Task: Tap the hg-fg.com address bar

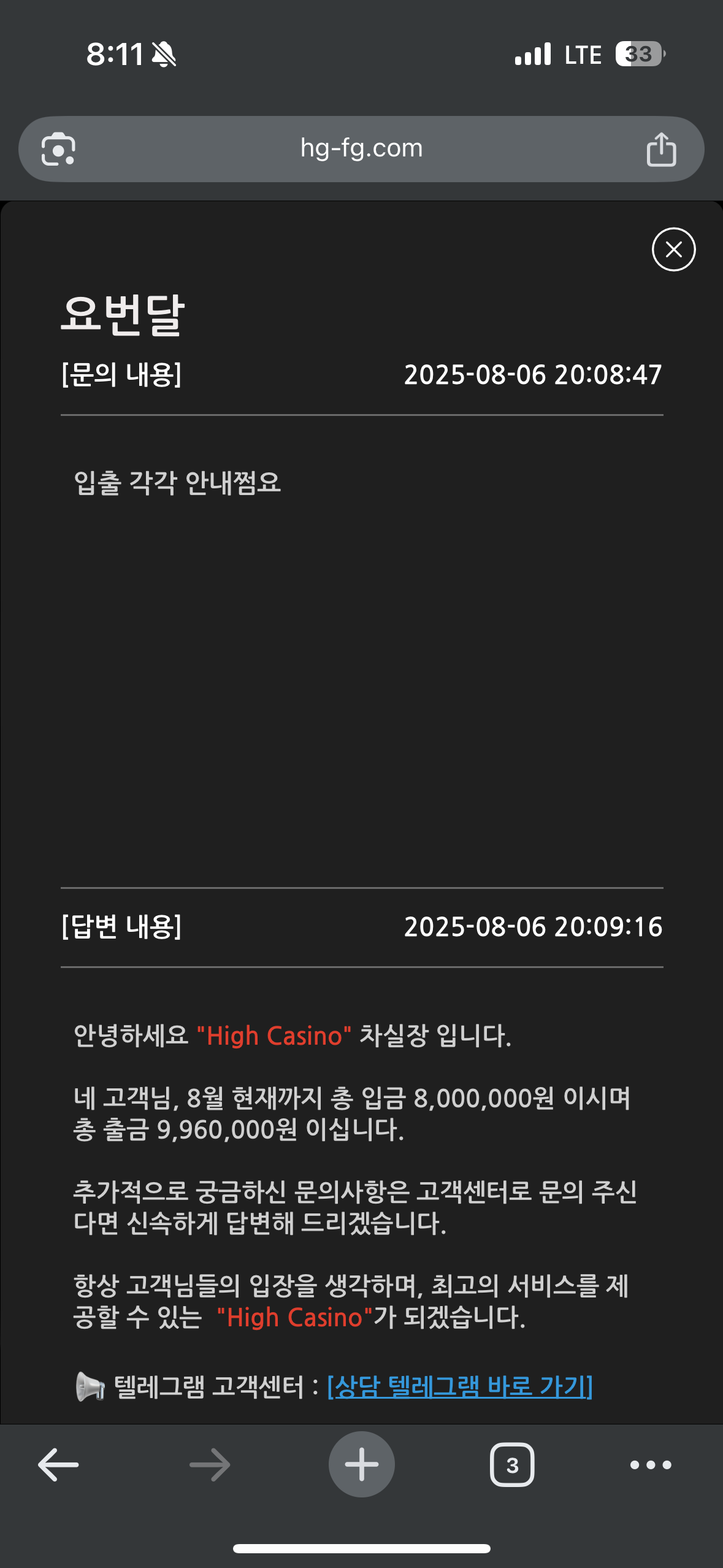Action: tap(361, 148)
